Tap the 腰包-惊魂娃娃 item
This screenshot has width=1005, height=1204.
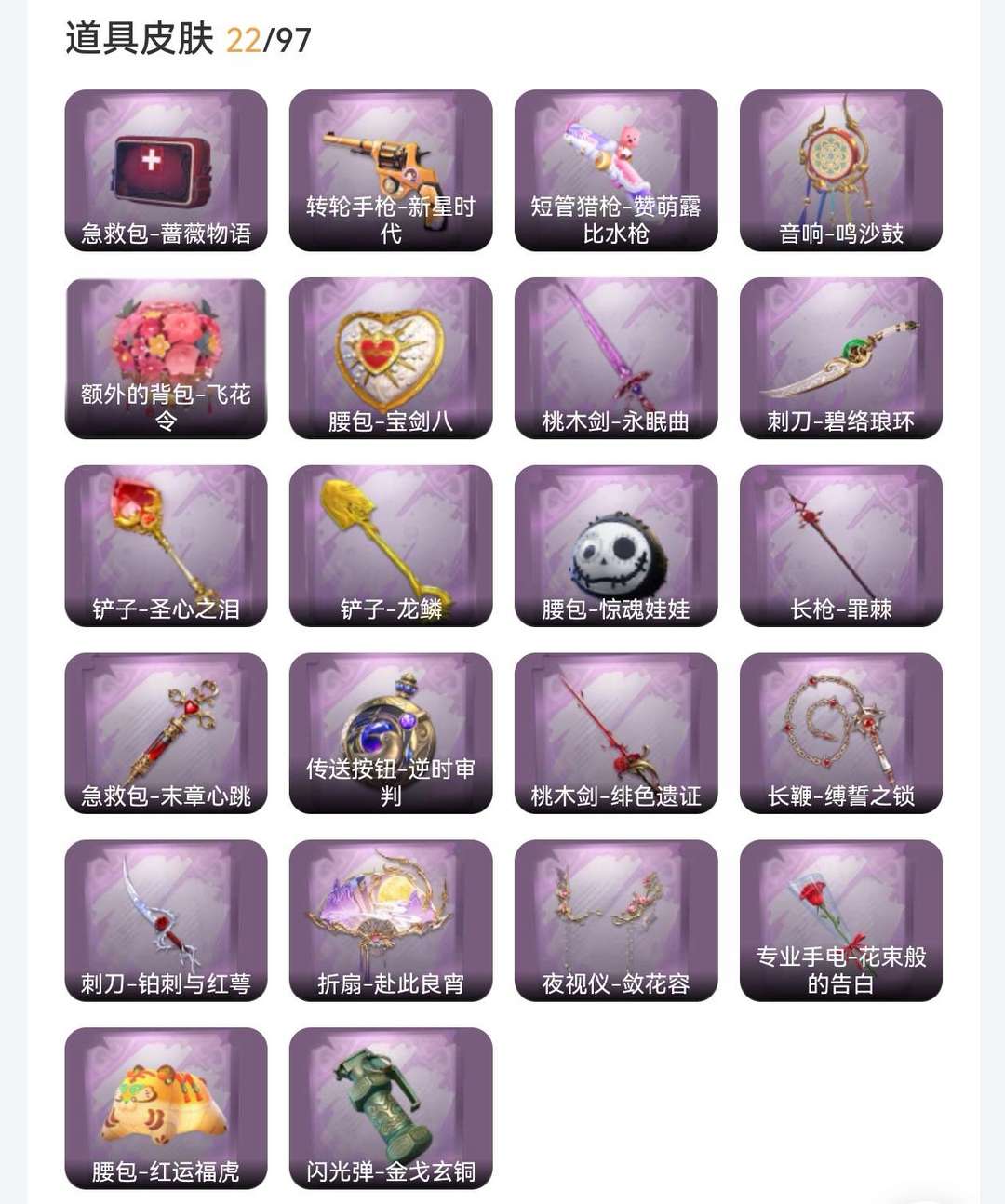616,546
